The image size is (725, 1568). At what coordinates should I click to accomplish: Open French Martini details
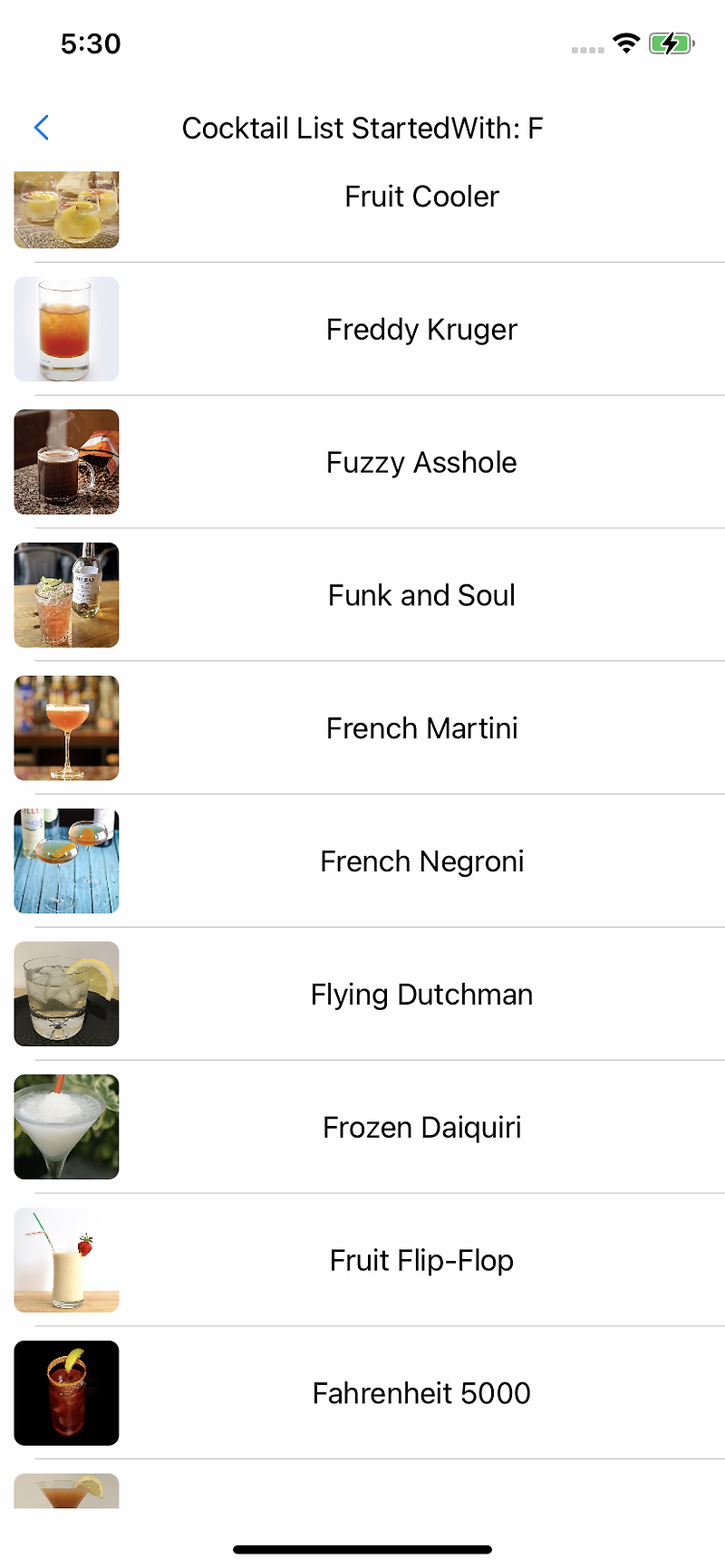coord(421,729)
